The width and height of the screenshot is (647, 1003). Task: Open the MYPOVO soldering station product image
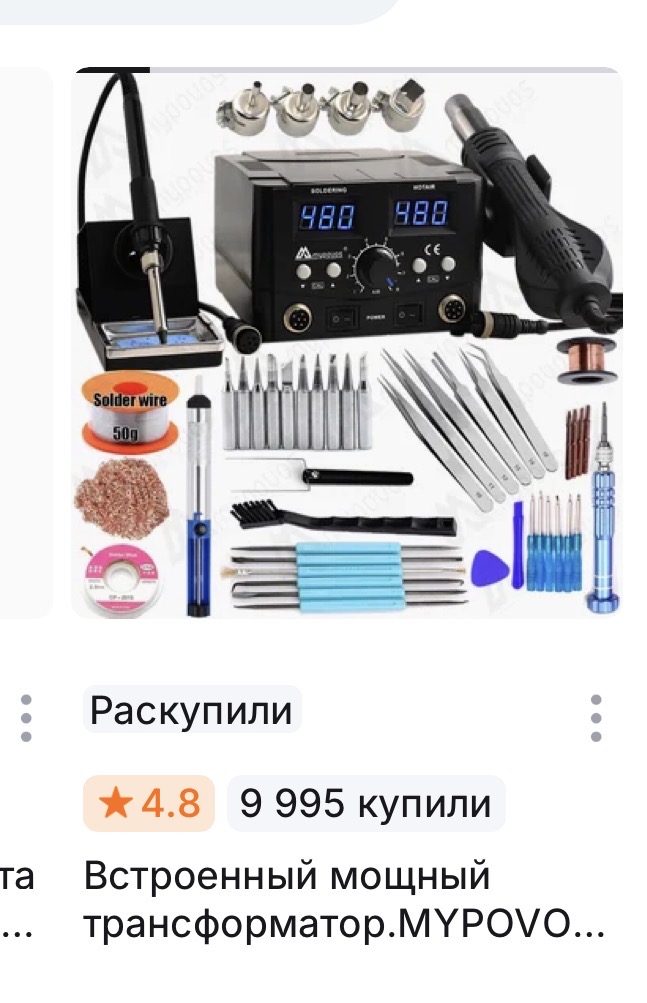click(346, 345)
